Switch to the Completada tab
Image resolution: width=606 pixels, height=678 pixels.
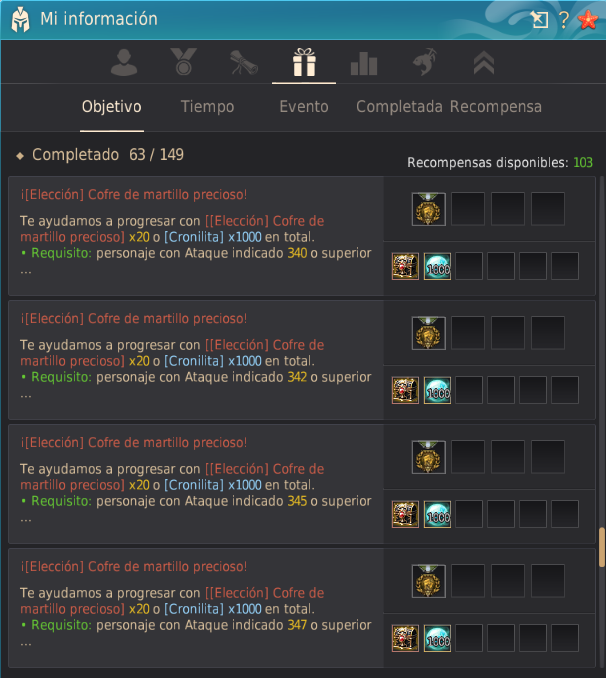click(399, 107)
